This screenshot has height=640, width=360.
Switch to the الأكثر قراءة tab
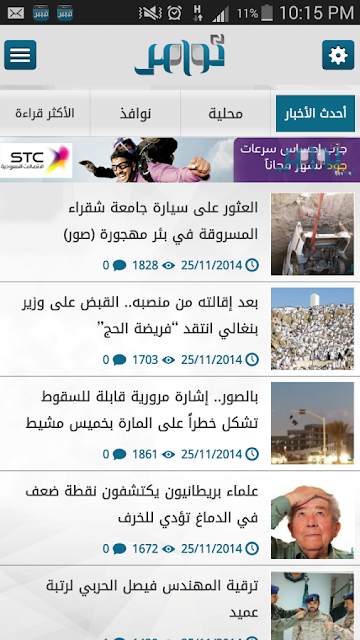tap(45, 113)
